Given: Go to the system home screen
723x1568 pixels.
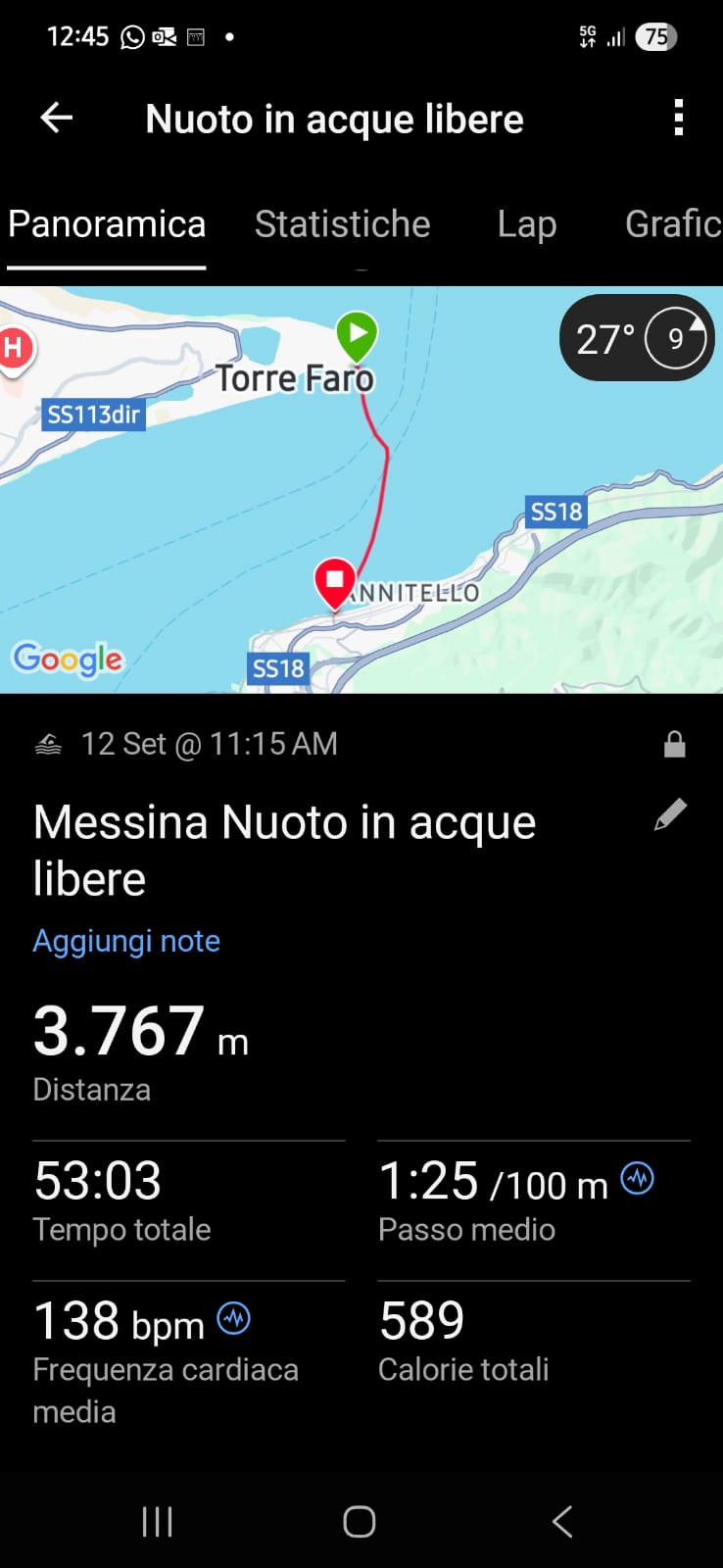Looking at the screenshot, I should coord(360,1521).
